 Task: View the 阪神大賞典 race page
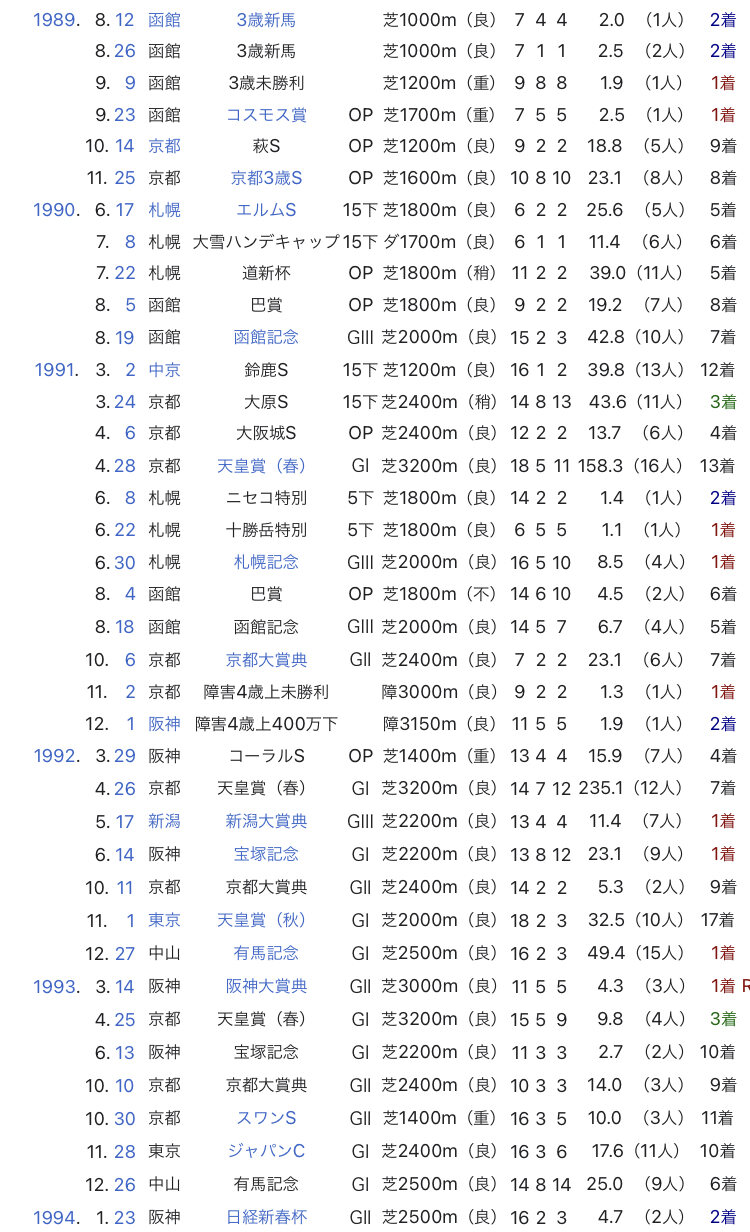click(266, 987)
